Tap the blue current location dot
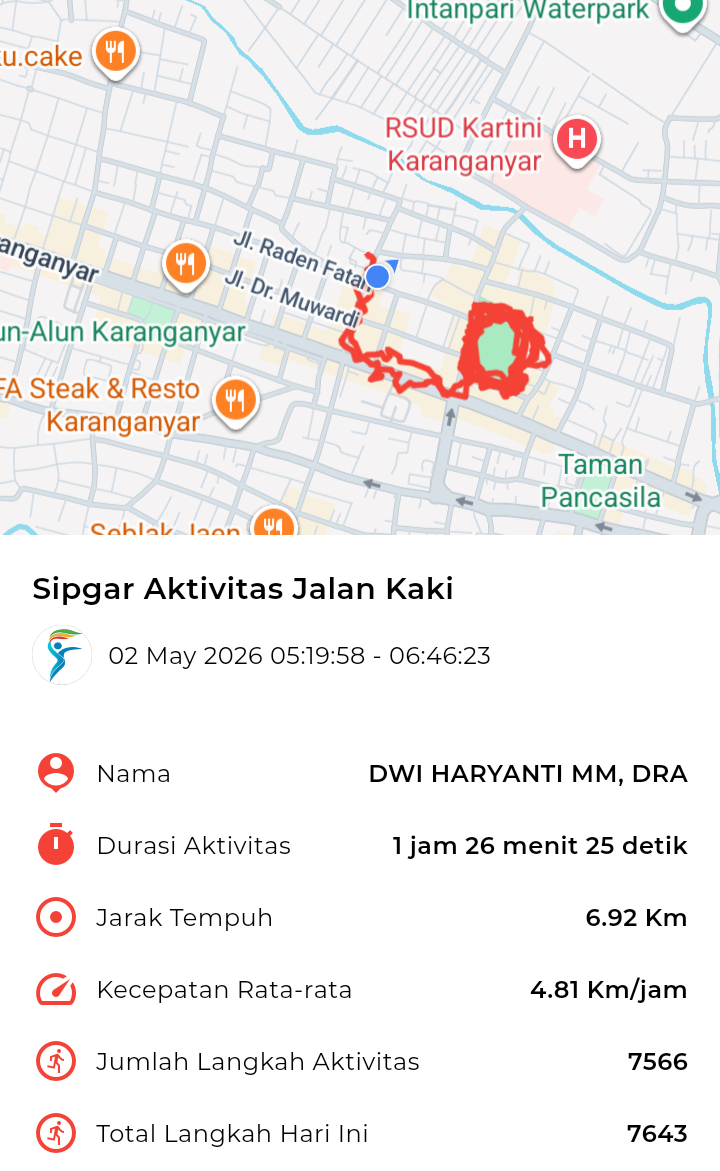720x1171 pixels. click(378, 276)
